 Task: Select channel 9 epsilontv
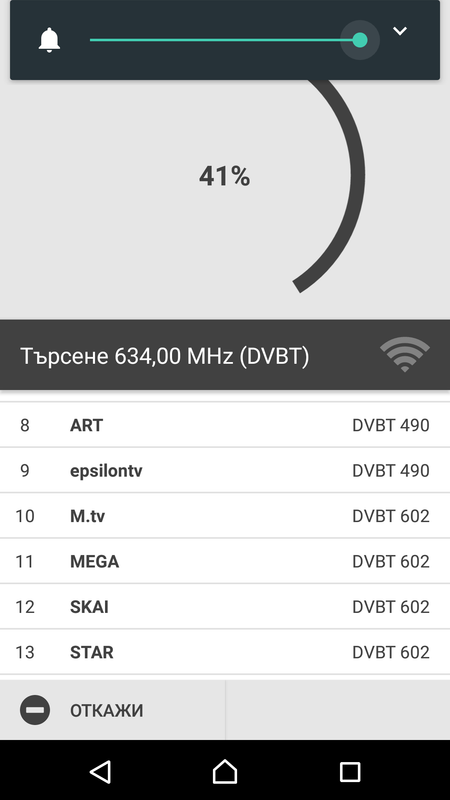click(225, 470)
